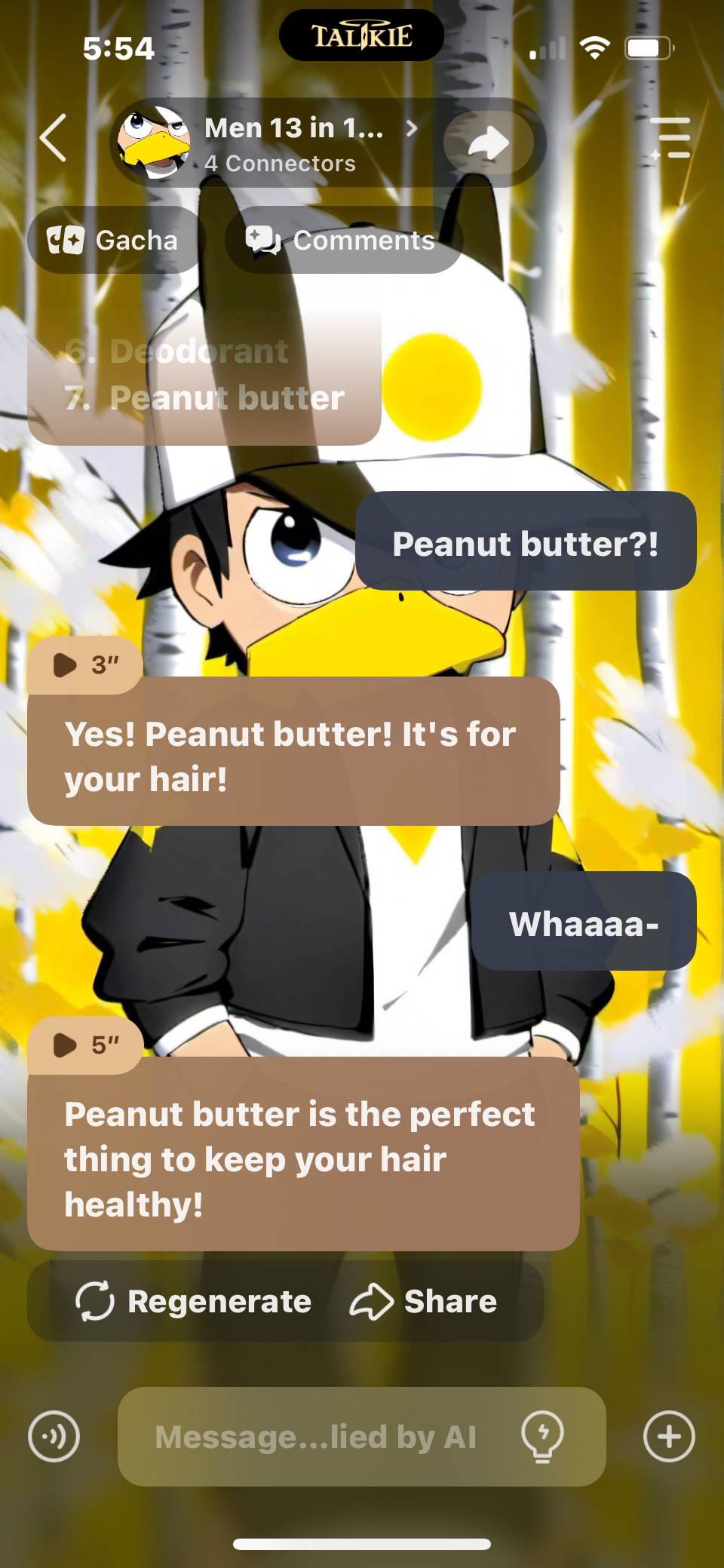Share the latest message

pos(424,1301)
